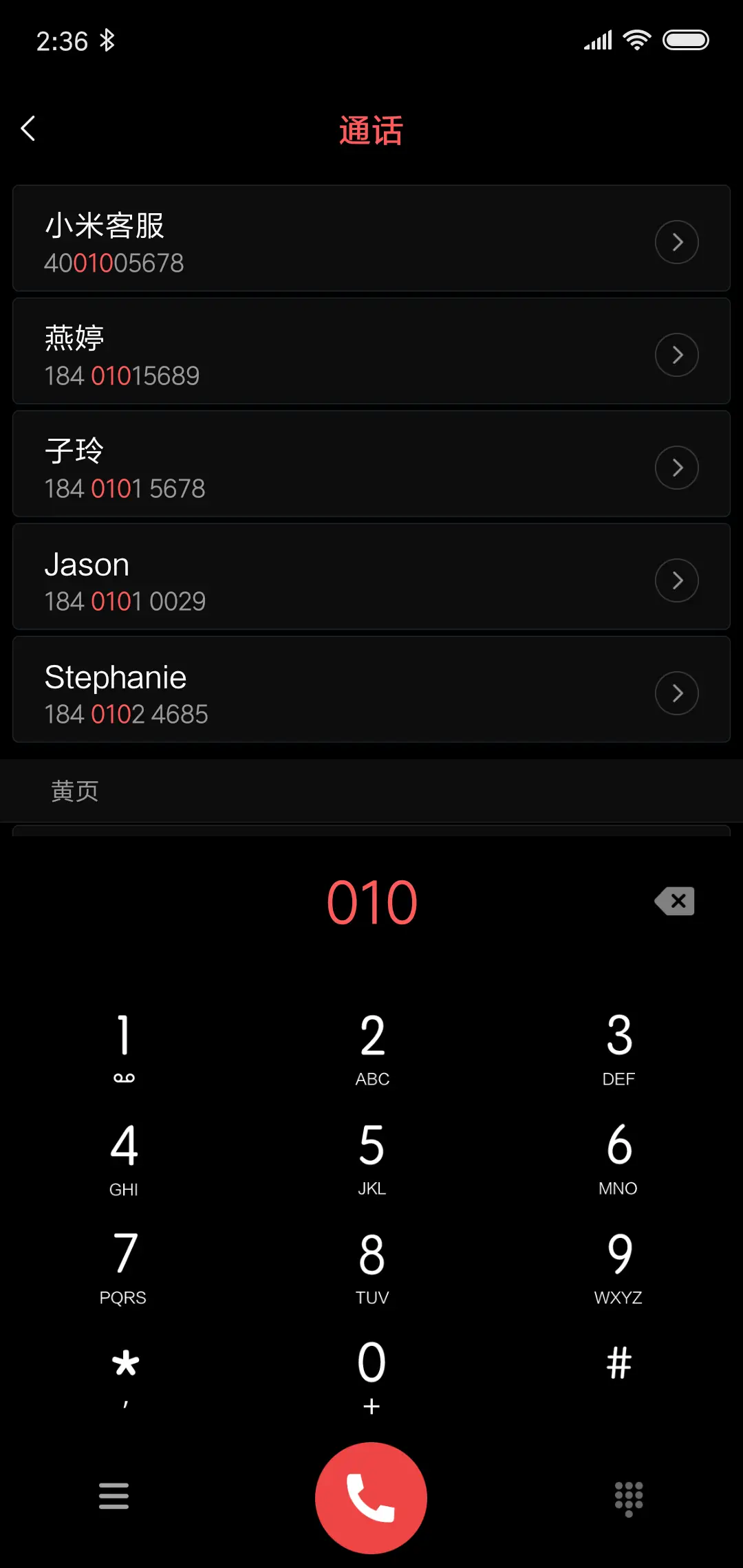743x1568 pixels.
Task: Tap the back arrow at top left
Action: [x=29, y=129]
